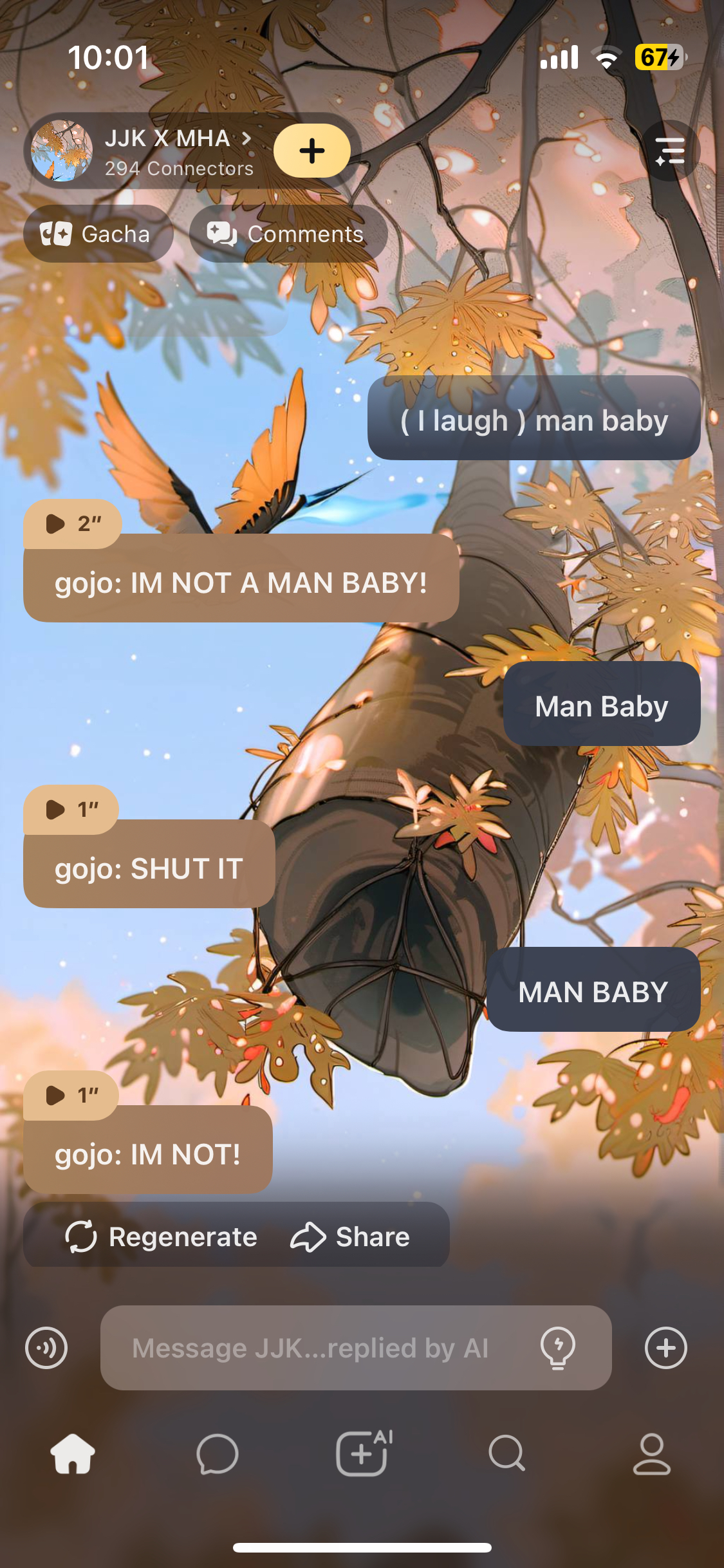Switch to the search tab

pyautogui.click(x=507, y=1454)
